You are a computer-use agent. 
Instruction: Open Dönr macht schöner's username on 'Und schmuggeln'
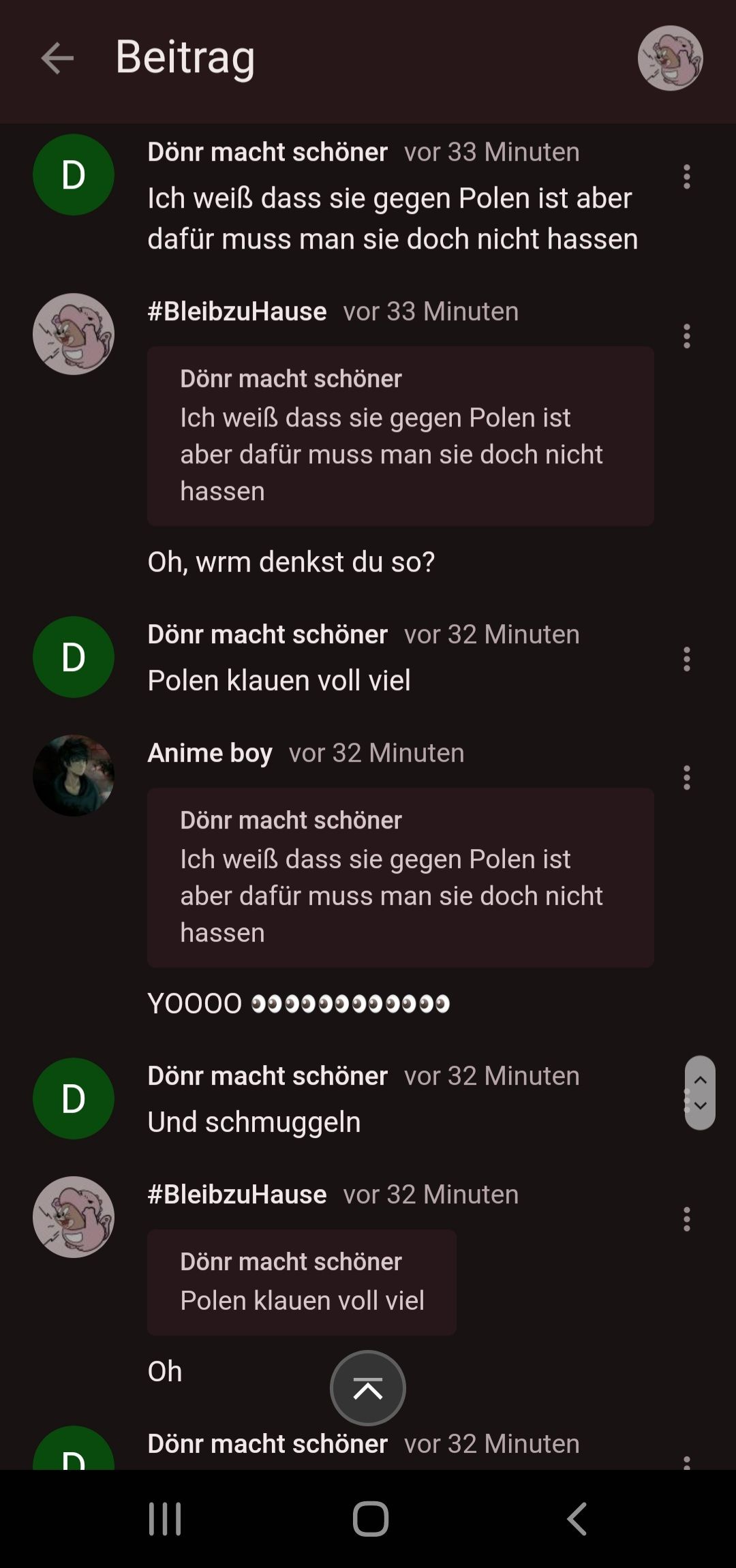267,1076
